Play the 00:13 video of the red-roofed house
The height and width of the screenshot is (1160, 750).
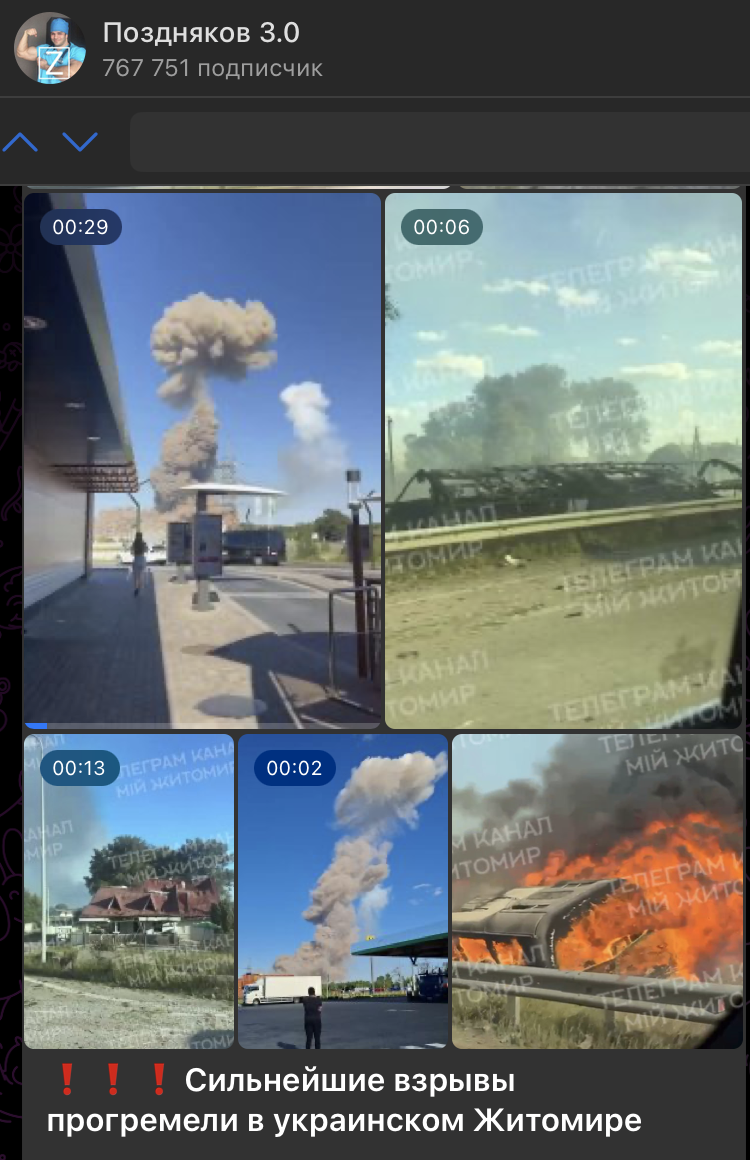[129, 891]
